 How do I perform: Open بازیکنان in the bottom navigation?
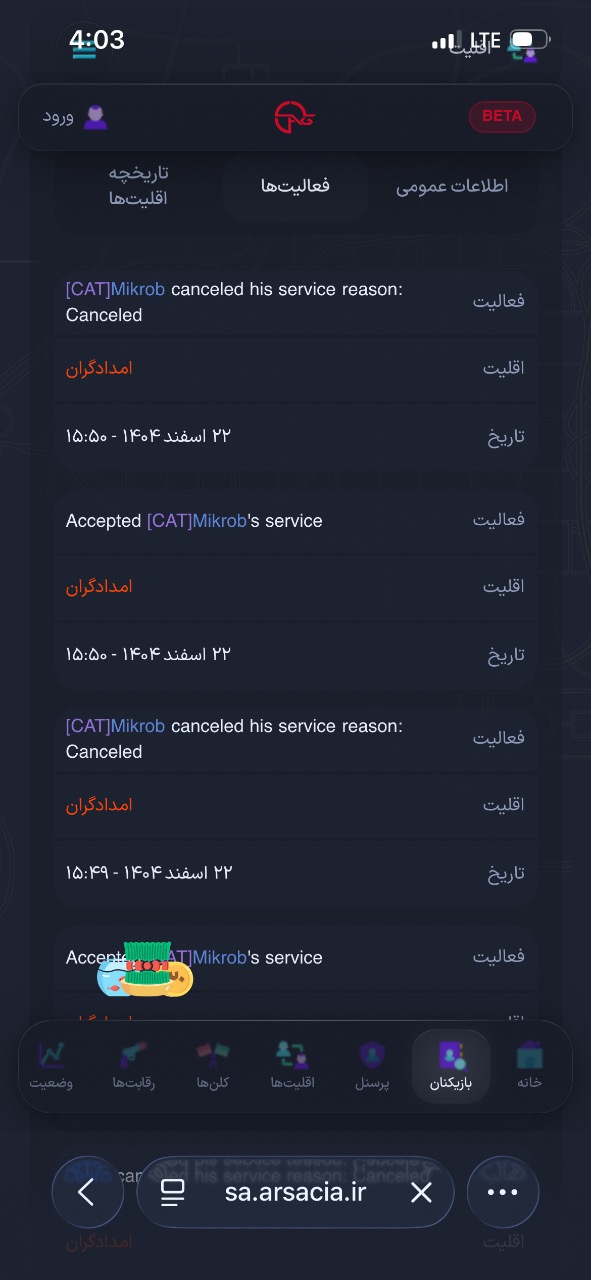[x=451, y=1066]
